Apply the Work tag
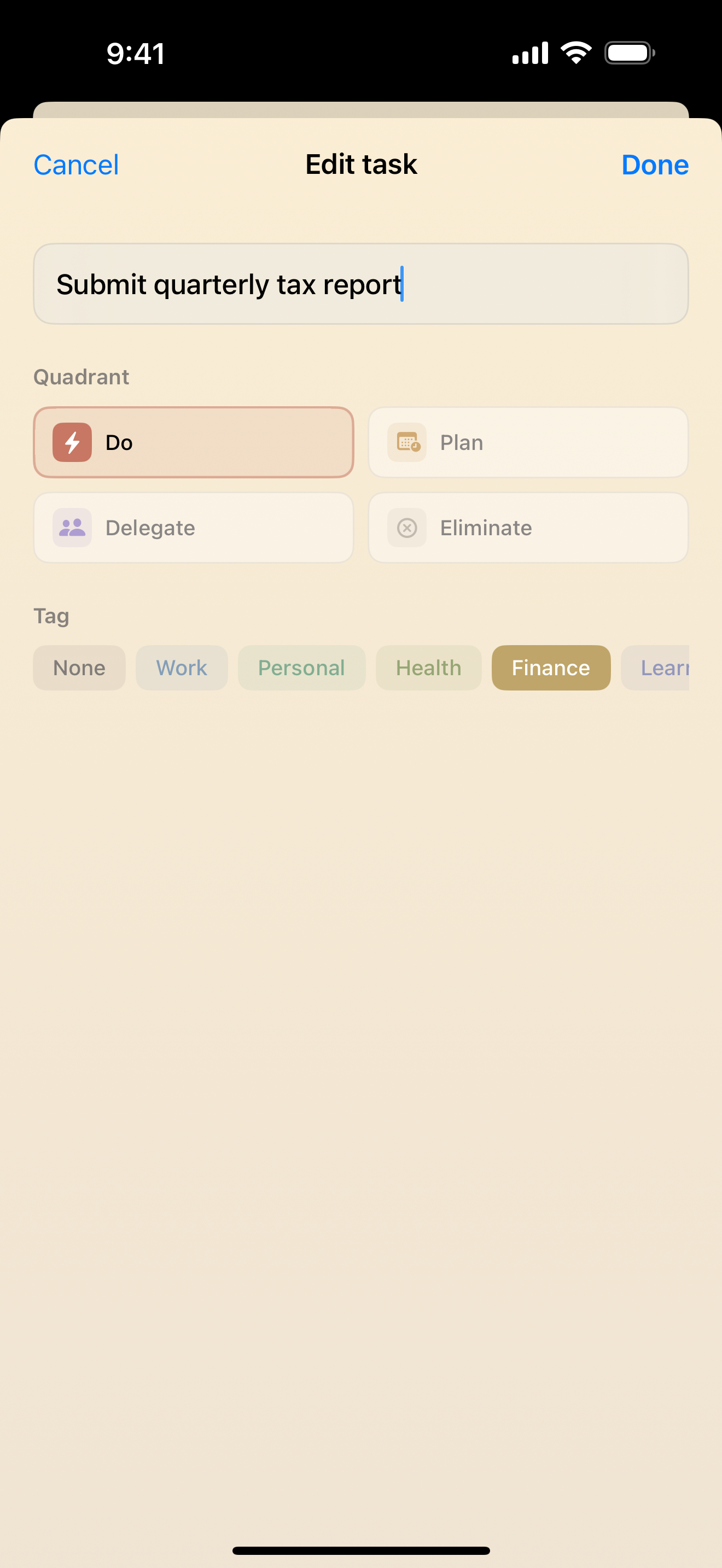 coord(182,668)
